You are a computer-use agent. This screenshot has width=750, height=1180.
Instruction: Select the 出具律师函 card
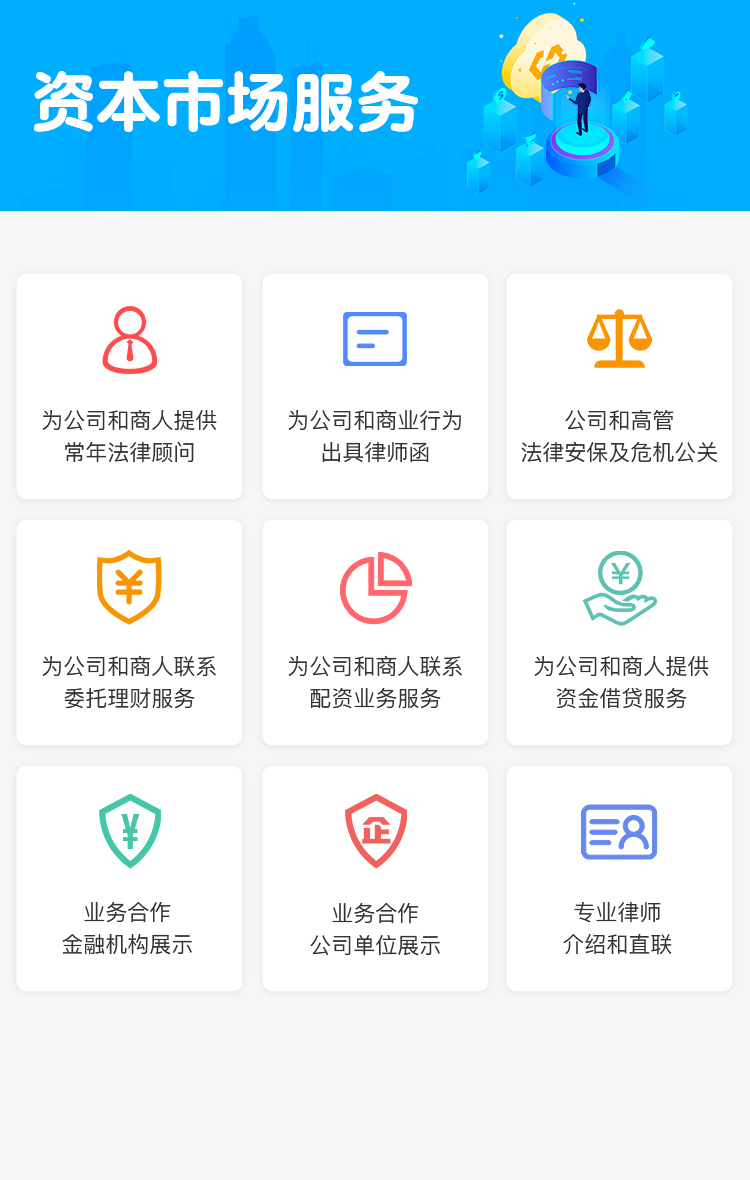375,386
